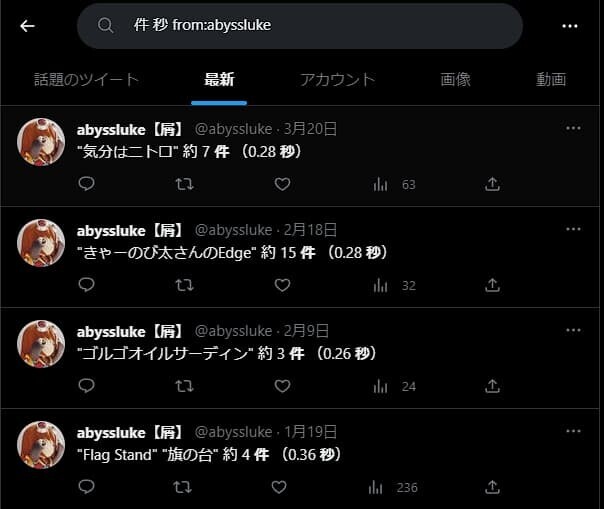The width and height of the screenshot is (604, 509).
Task: Tap the search field with from:abyssluke
Action: click(300, 26)
